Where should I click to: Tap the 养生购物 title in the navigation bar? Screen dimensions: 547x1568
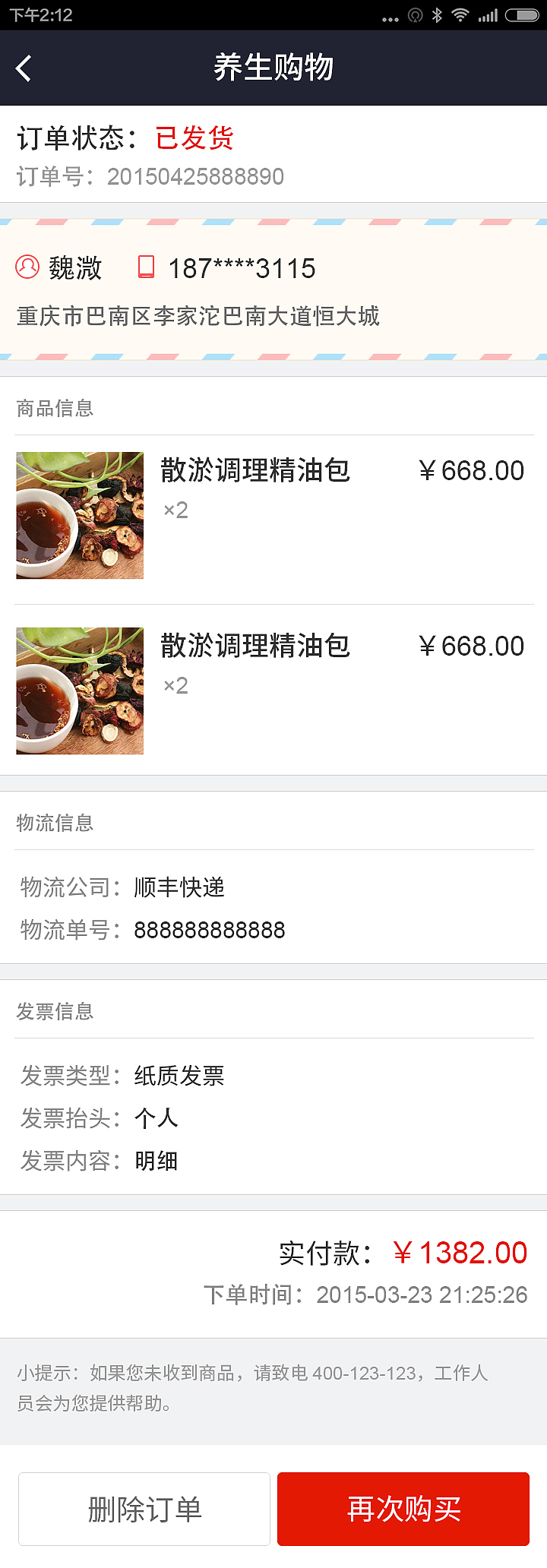273,68
